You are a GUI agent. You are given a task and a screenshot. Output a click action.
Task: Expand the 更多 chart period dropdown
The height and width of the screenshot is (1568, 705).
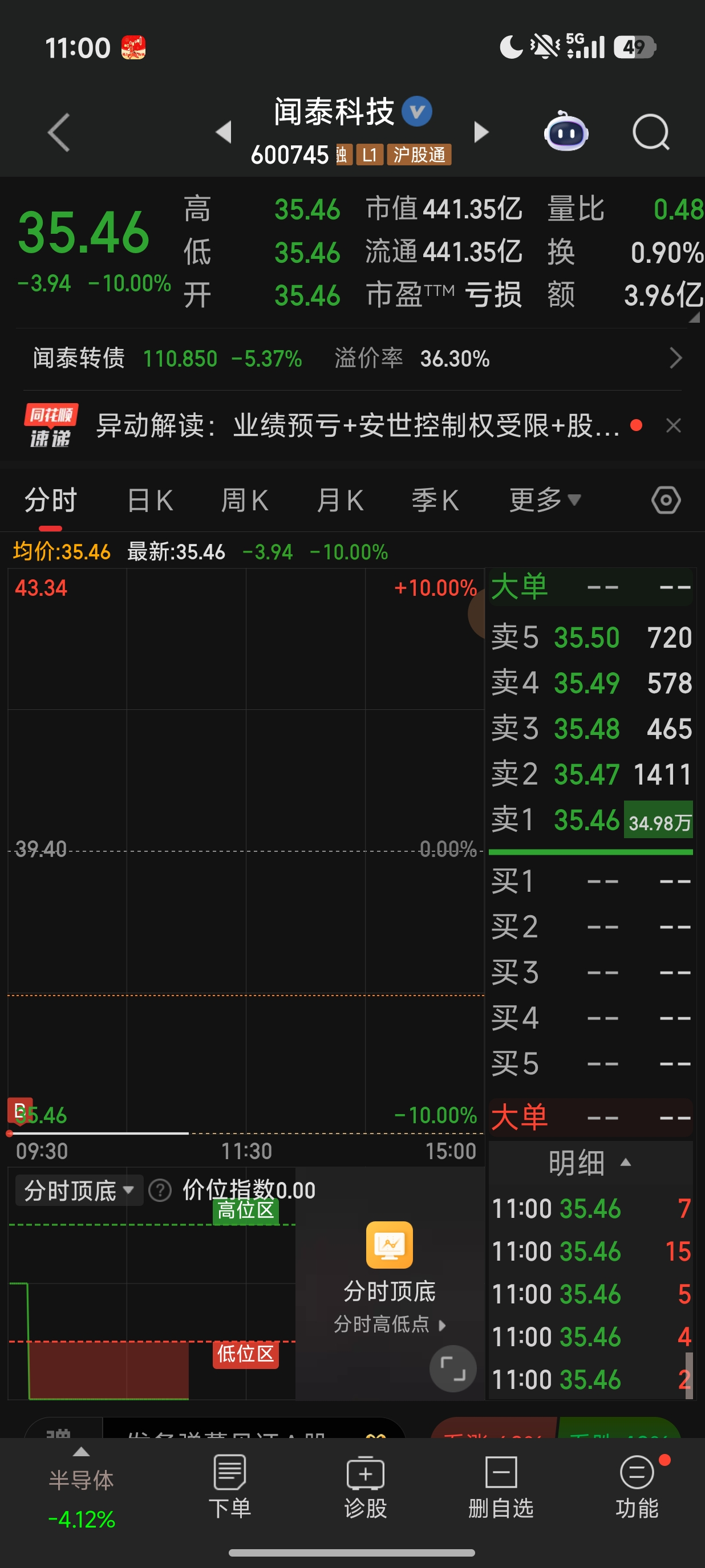pos(544,501)
